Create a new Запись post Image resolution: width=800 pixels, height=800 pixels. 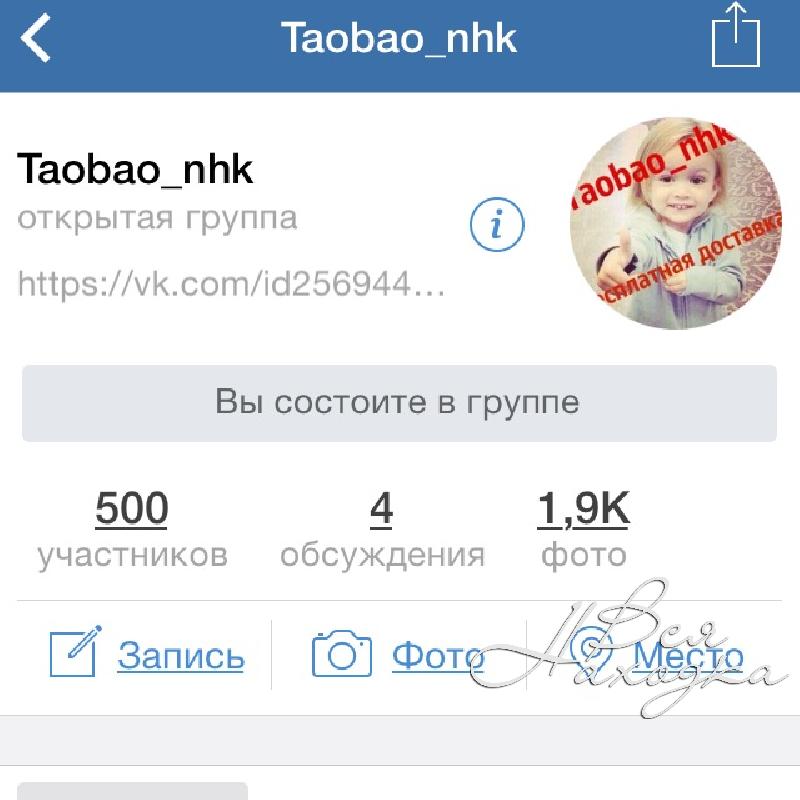(x=148, y=655)
